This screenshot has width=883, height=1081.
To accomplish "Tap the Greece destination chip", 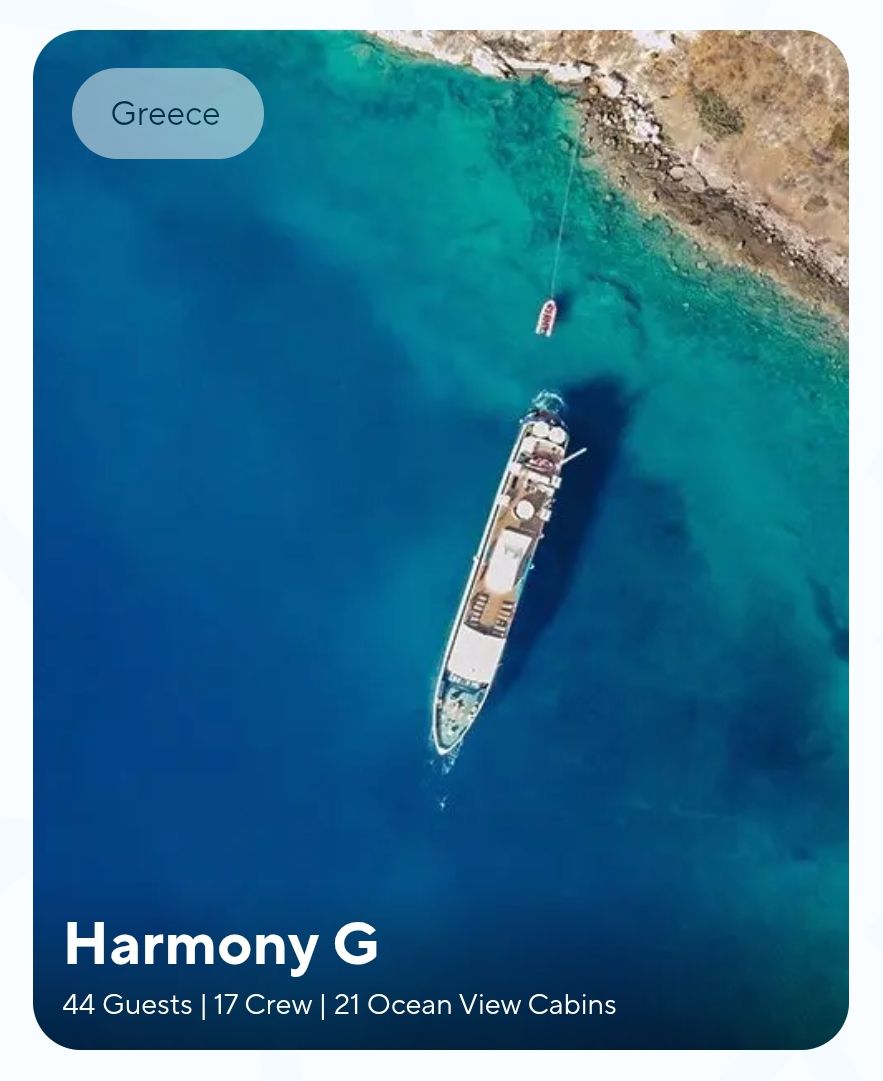I will (167, 114).
